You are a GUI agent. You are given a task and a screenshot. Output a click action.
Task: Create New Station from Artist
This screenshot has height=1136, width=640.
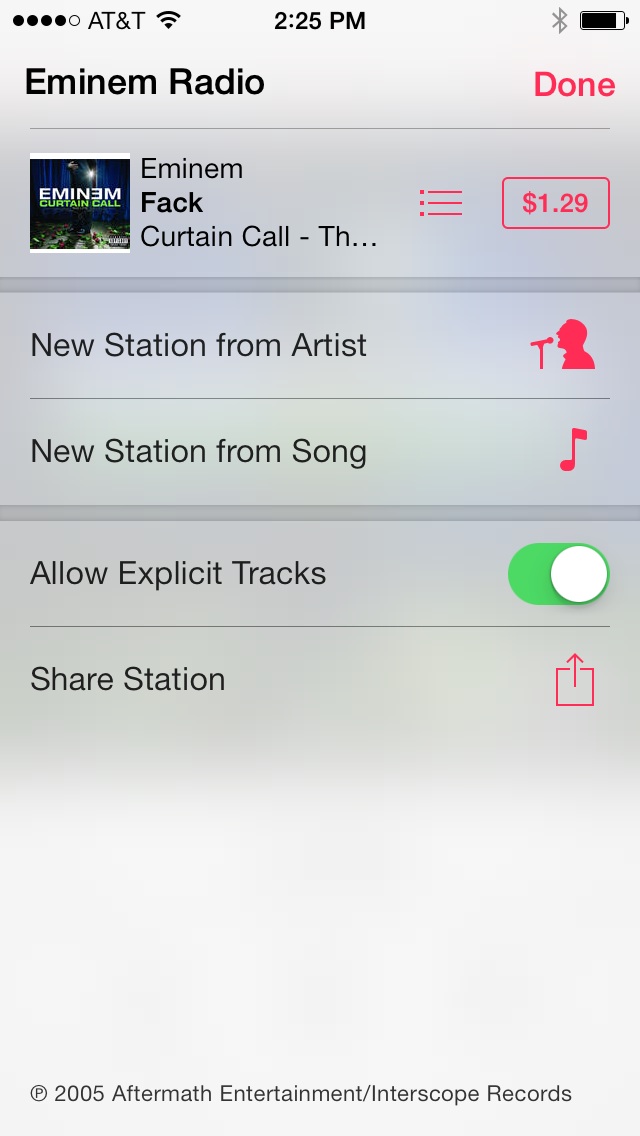320,345
